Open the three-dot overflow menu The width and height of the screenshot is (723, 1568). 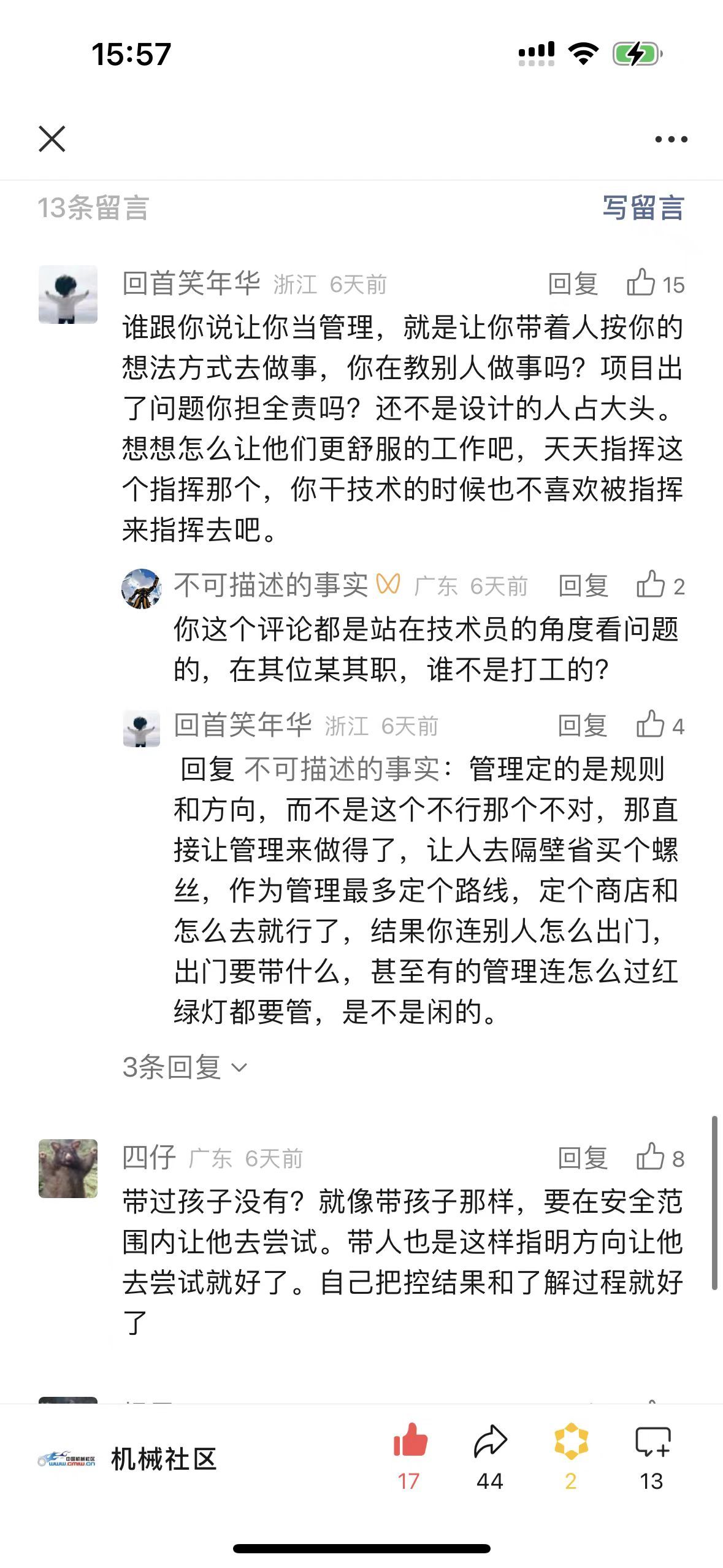tap(671, 139)
